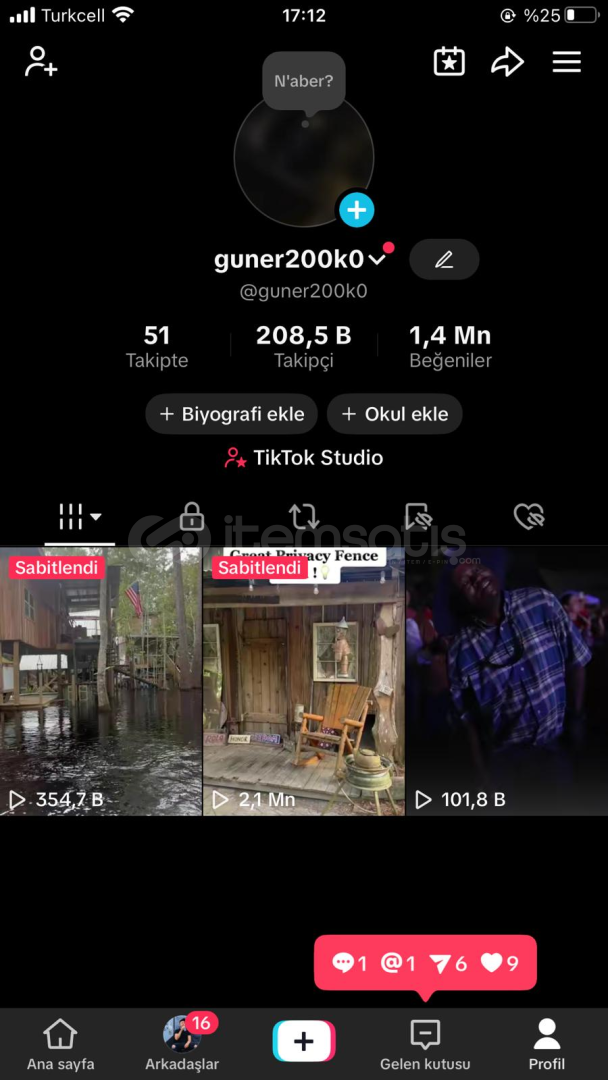
Task: Open the add friends icon
Action: (41, 62)
